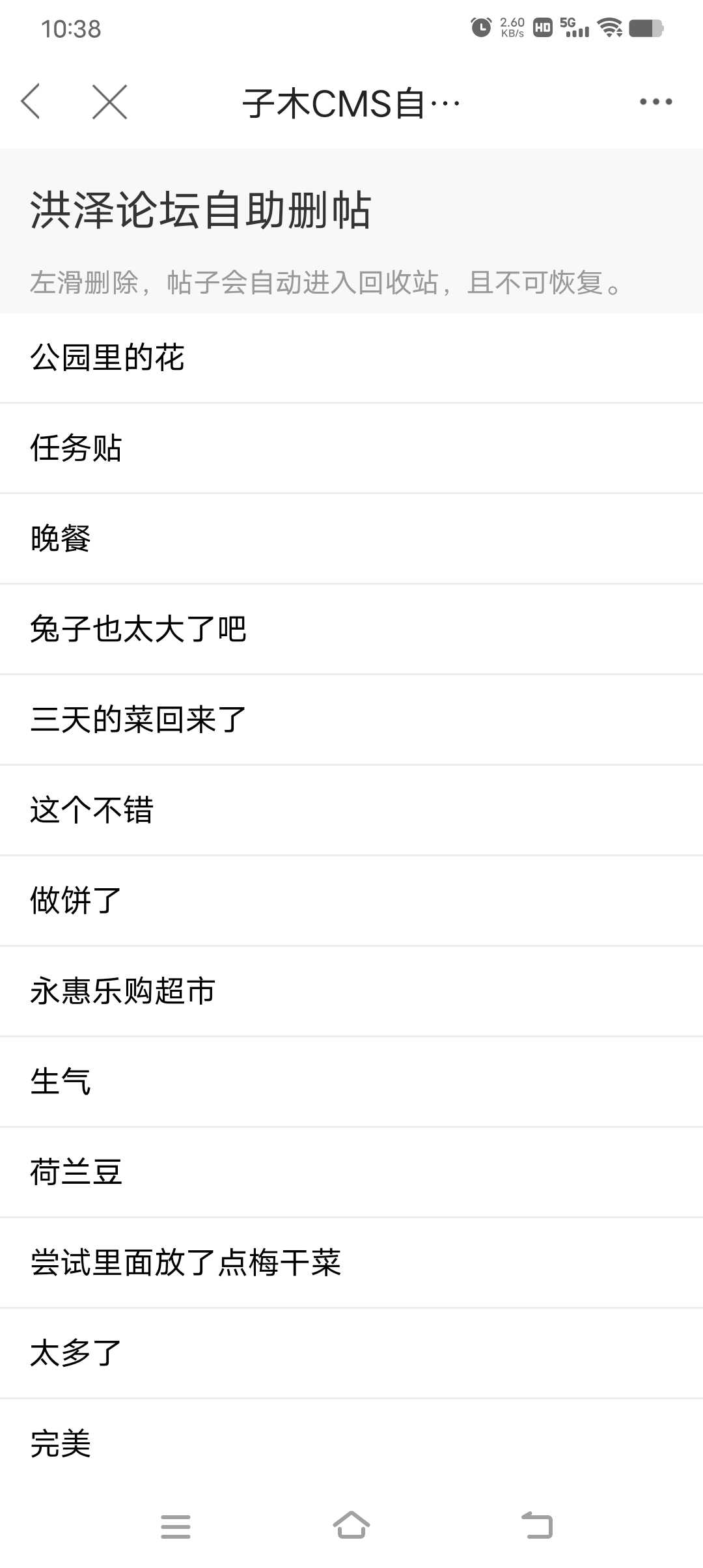Open the post 公园里的花
703x1568 pixels.
[351, 358]
